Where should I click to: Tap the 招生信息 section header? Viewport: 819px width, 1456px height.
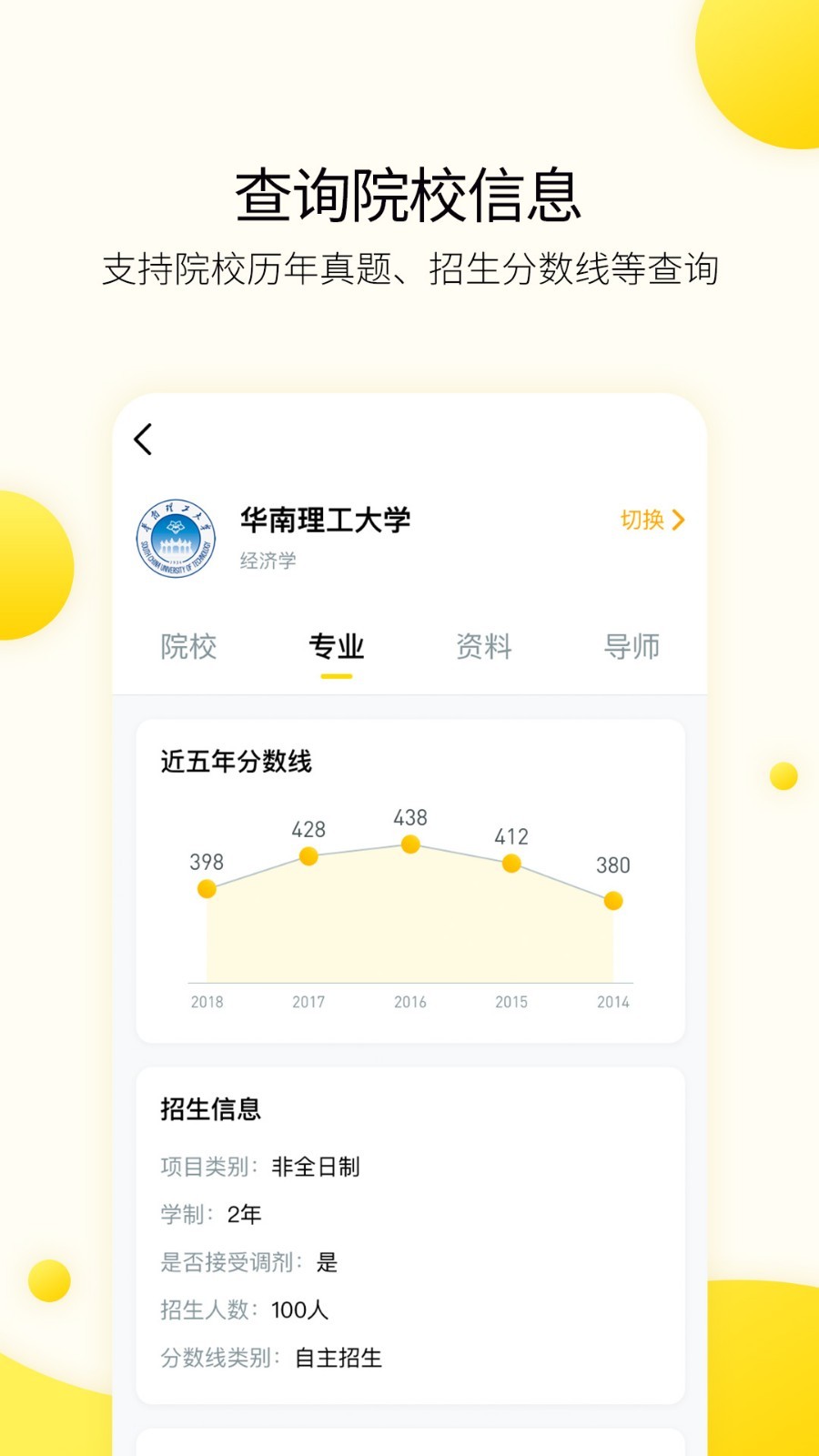pyautogui.click(x=213, y=1109)
